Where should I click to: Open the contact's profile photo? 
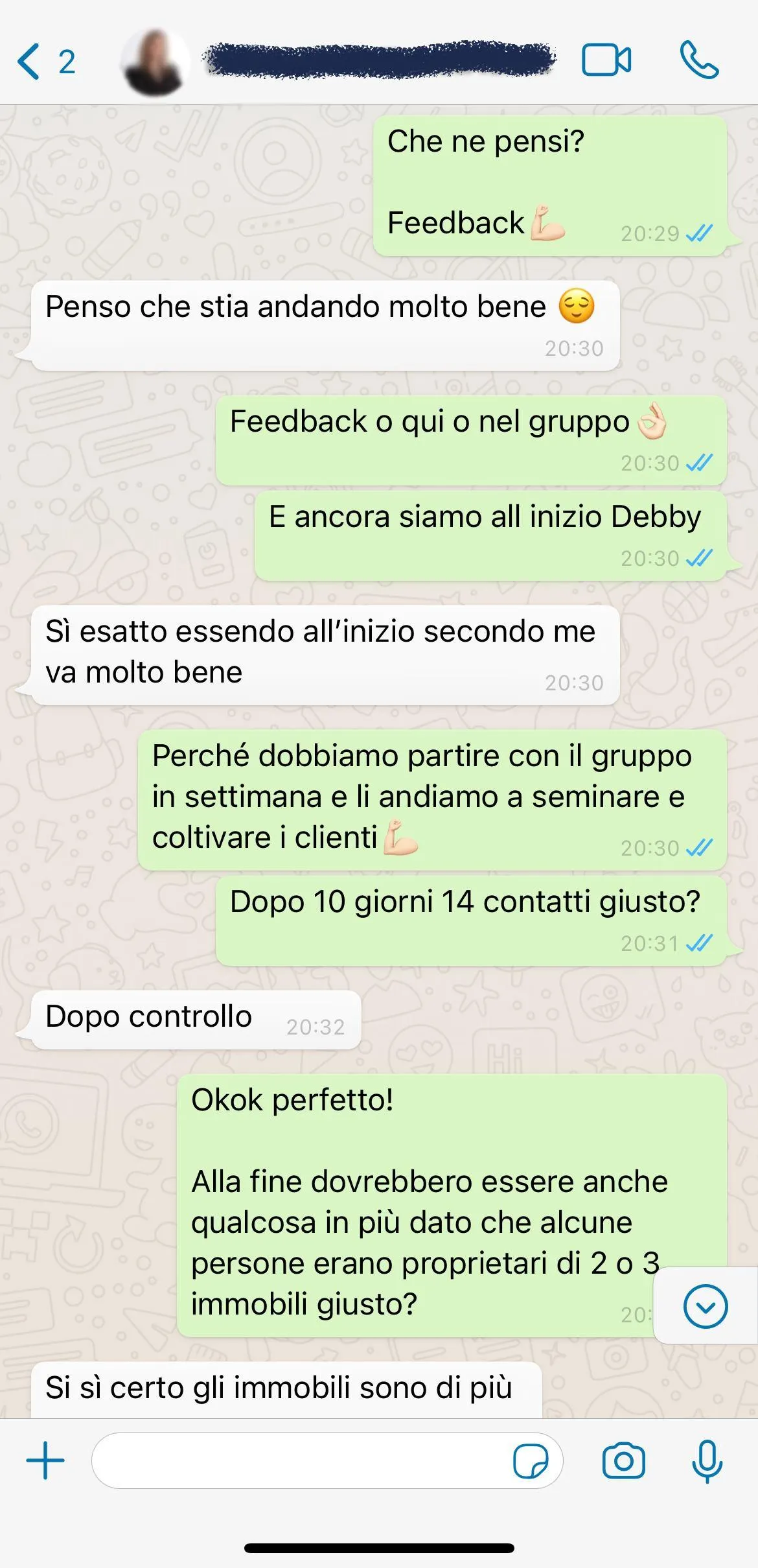[155, 62]
